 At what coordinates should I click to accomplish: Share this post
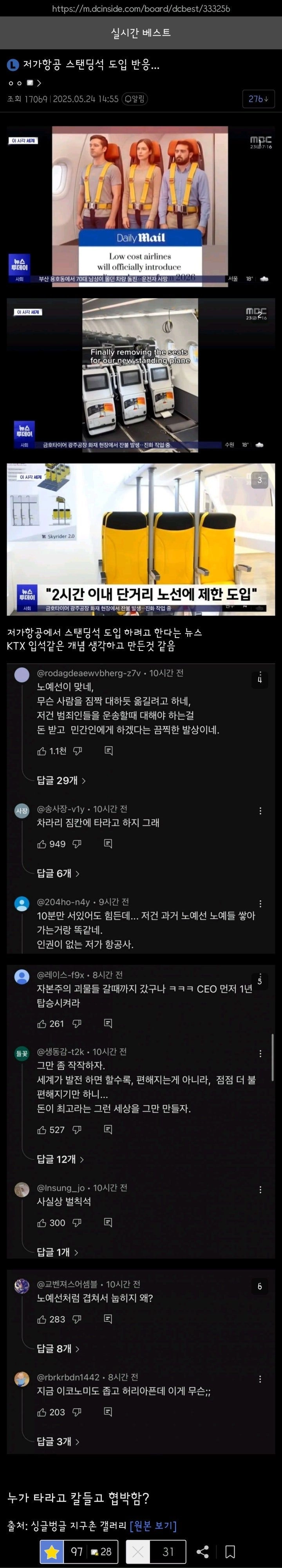(203, 1552)
